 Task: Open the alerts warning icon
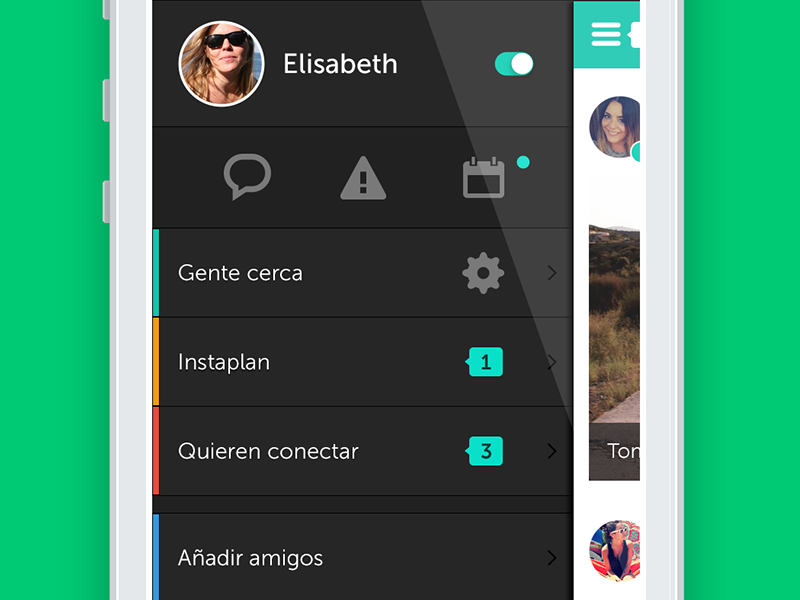(x=363, y=179)
